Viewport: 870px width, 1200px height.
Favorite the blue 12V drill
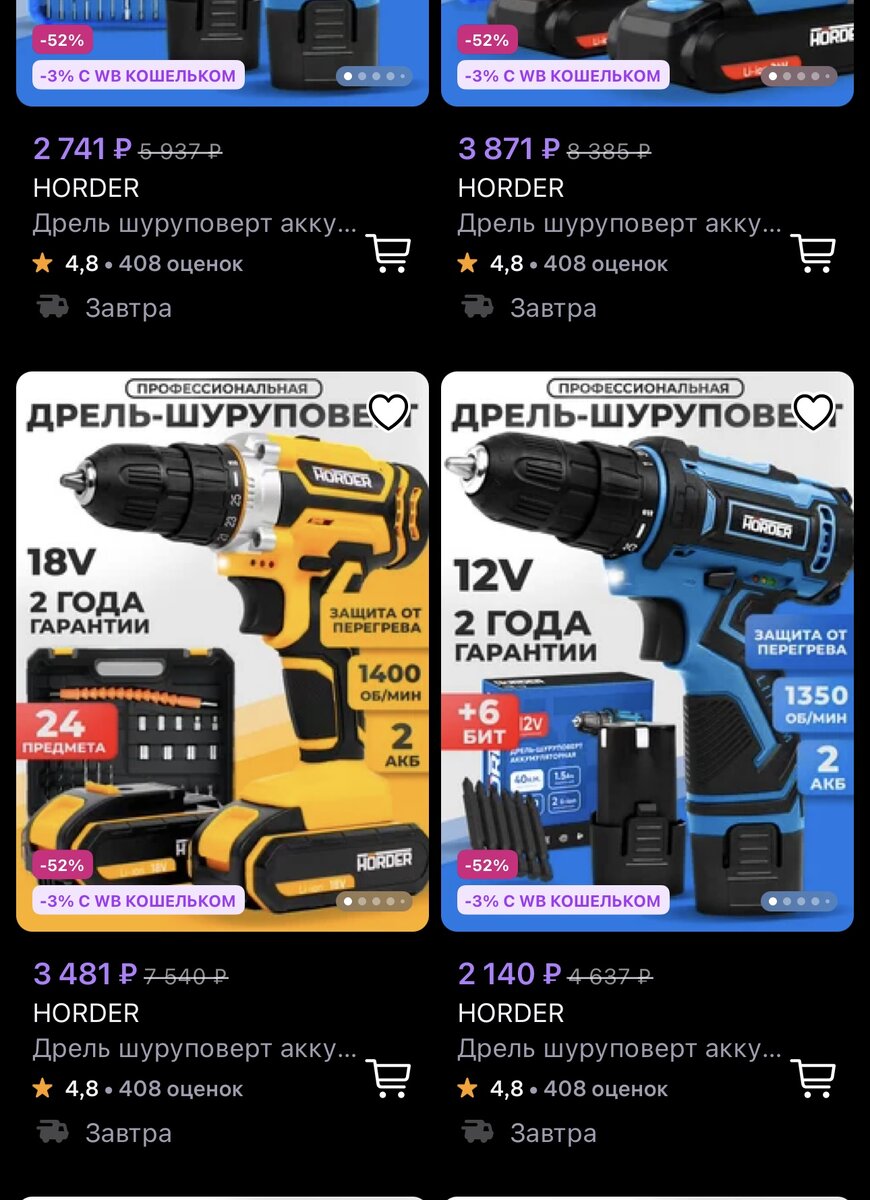point(813,411)
